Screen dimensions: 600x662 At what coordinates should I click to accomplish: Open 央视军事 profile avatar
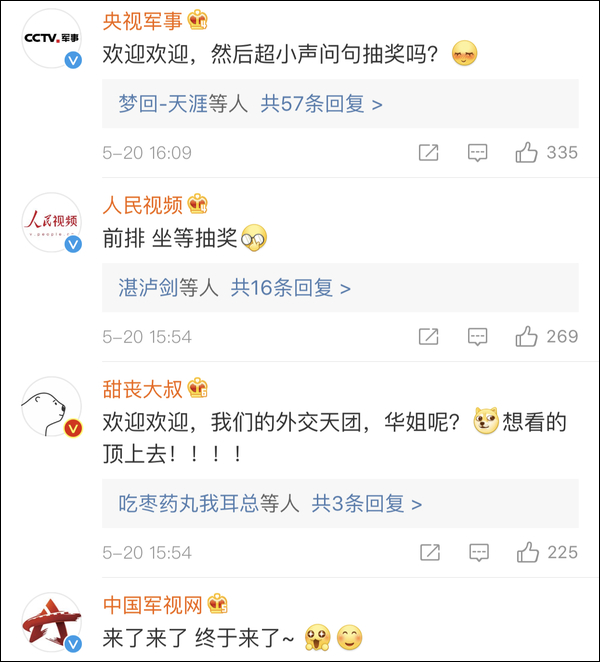click(51, 38)
